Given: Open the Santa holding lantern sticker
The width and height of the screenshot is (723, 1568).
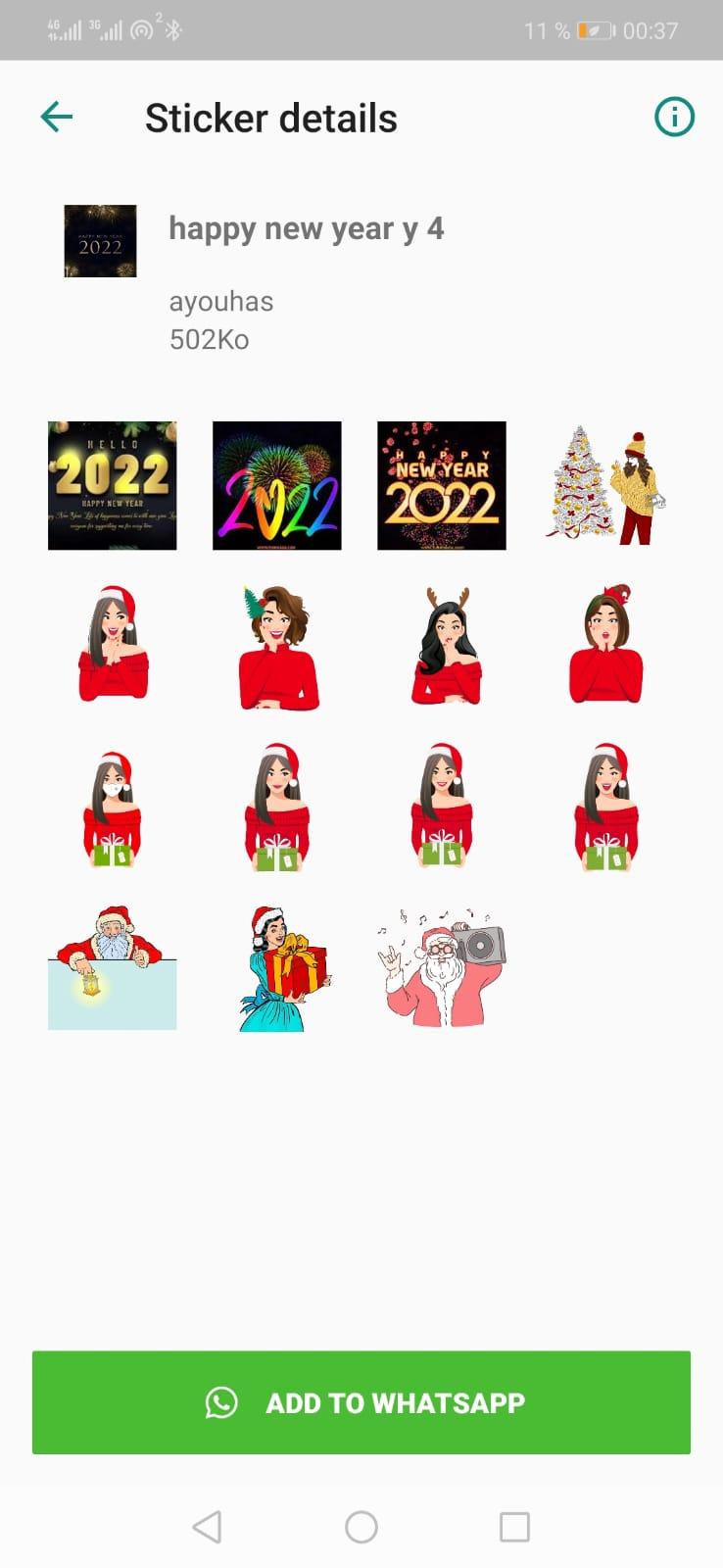Looking at the screenshot, I should [113, 968].
